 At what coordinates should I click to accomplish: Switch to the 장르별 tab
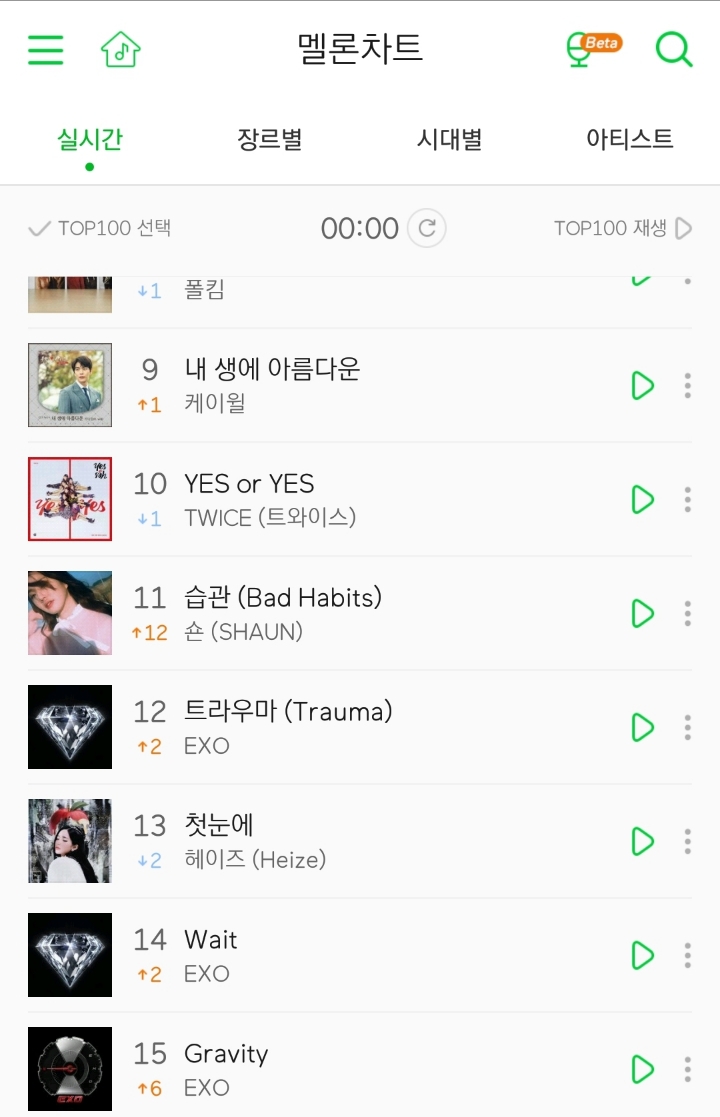point(269,140)
